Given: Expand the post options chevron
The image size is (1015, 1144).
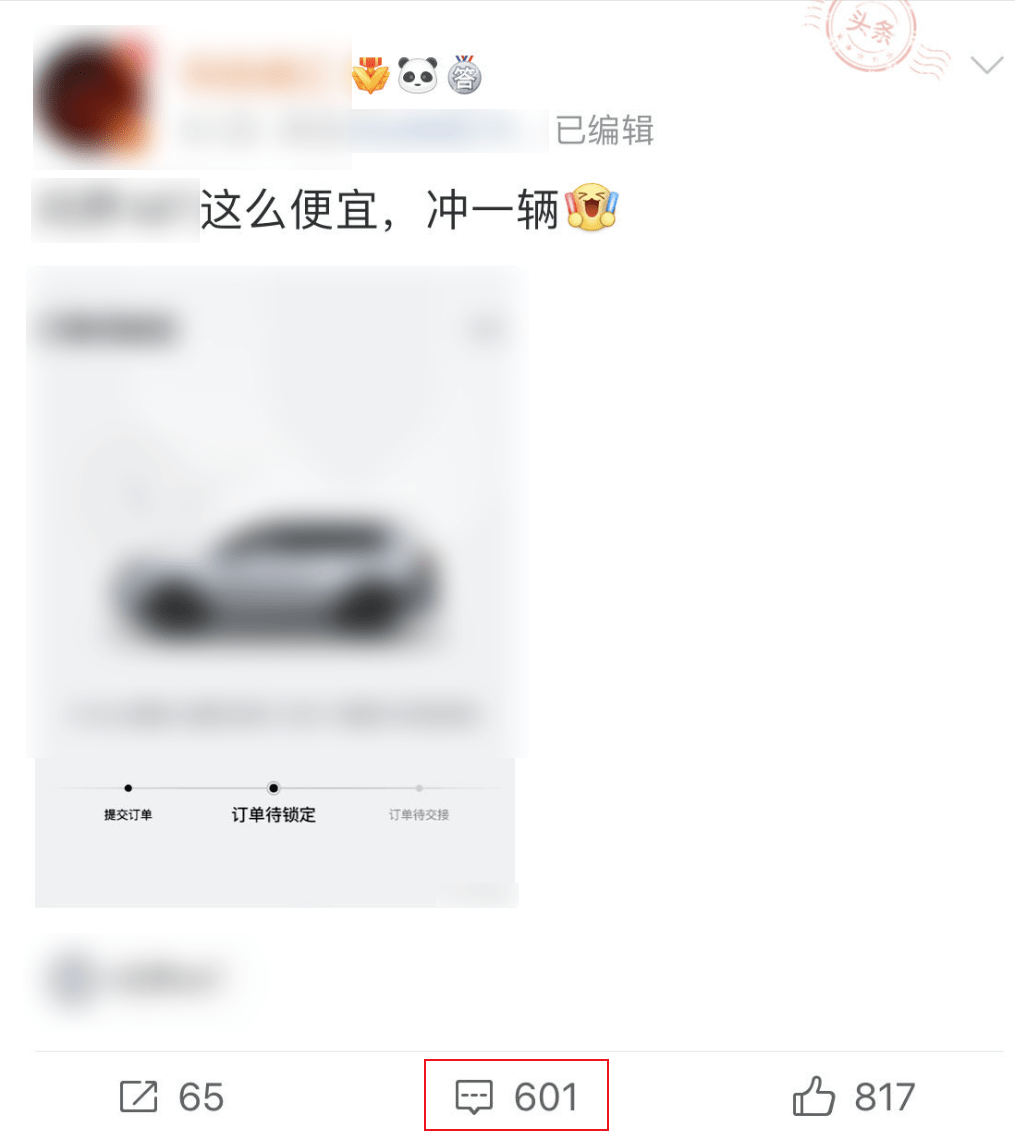Looking at the screenshot, I should point(986,66).
